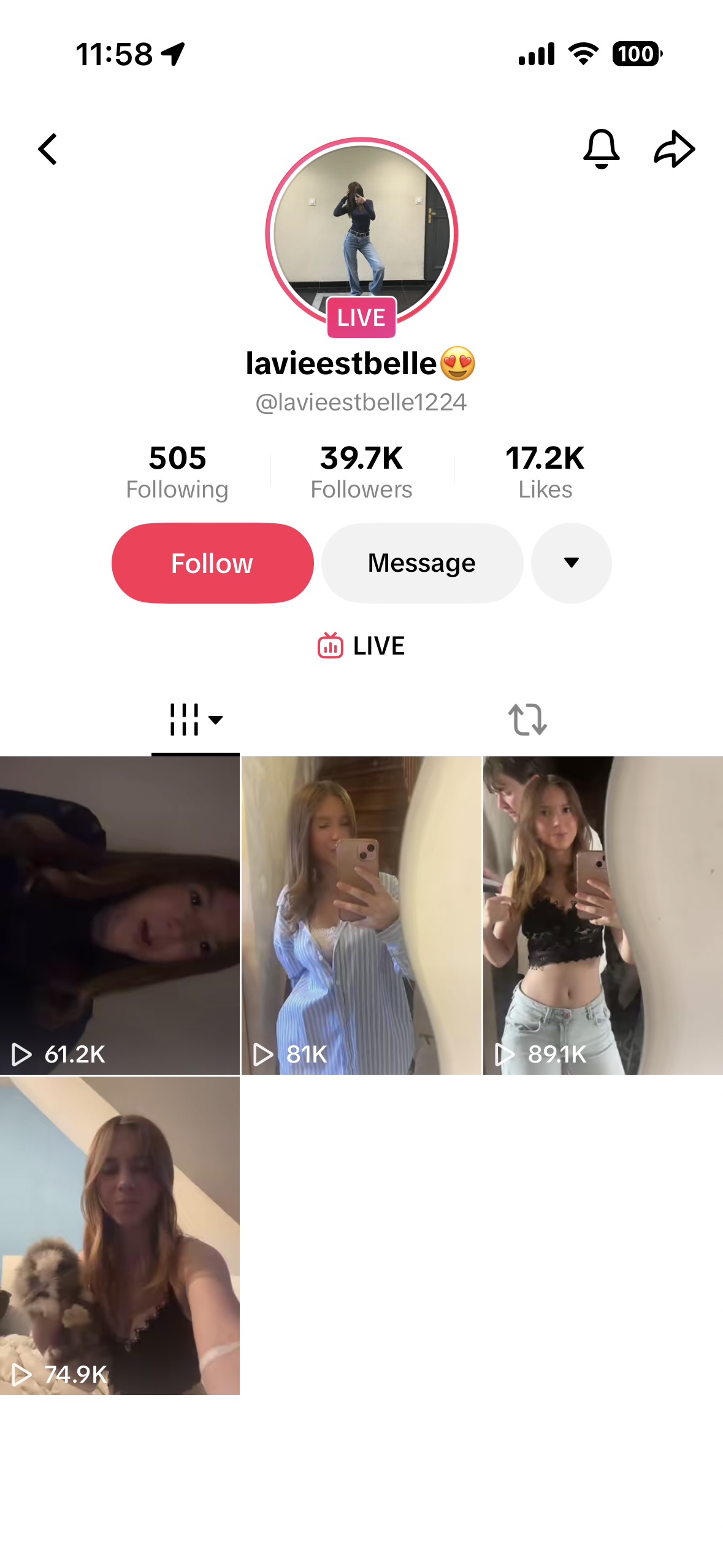Screen dimensions: 723x1568
Task: View the 39.7K Followers list
Action: 362,471
